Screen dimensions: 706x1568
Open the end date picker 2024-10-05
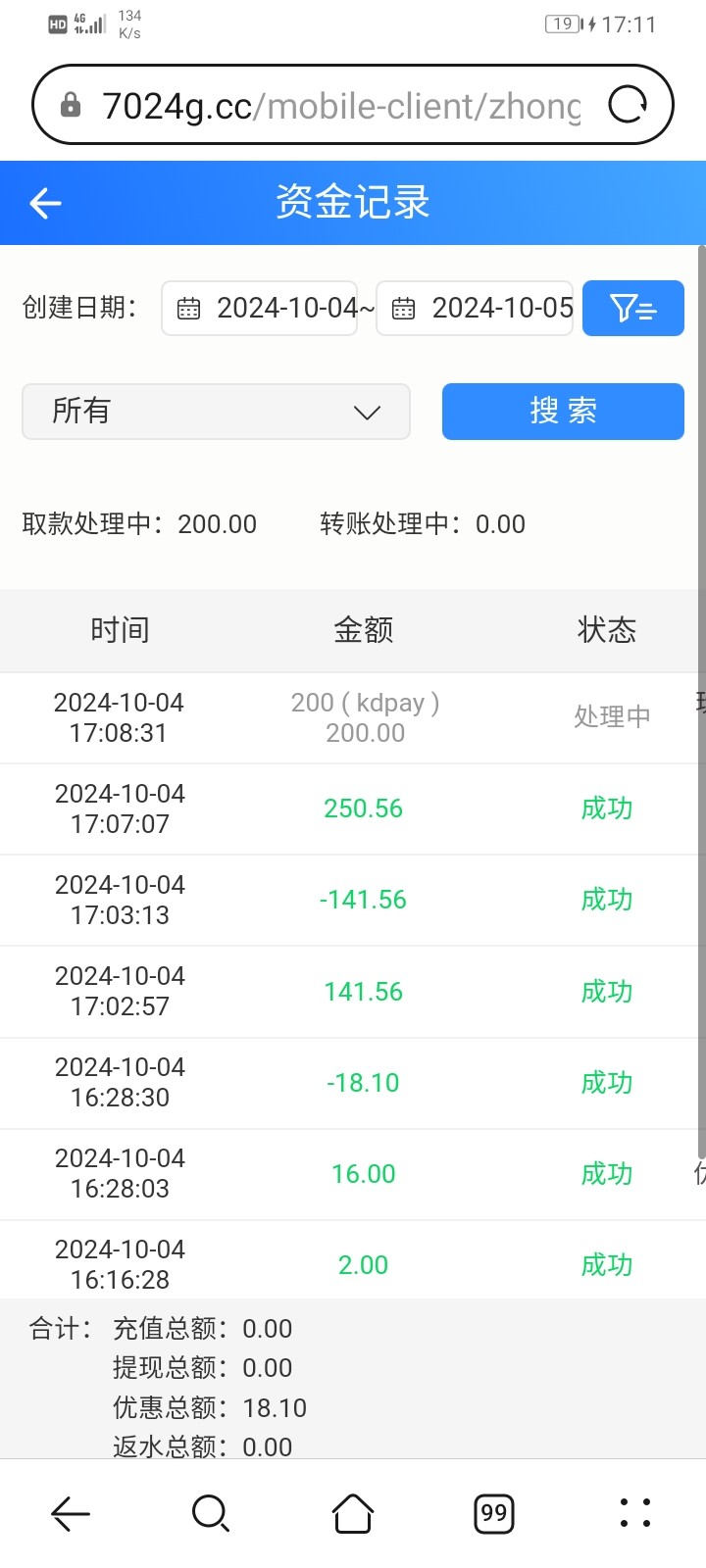[475, 308]
